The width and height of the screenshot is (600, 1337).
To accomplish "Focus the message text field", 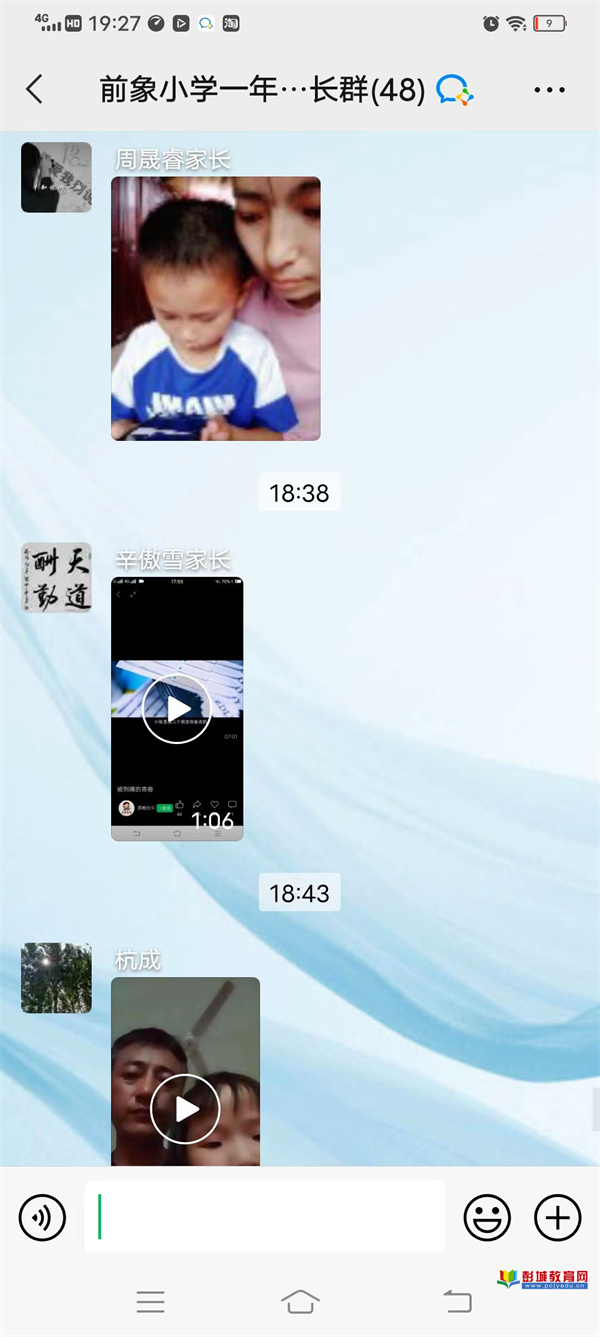I will pyautogui.click(x=265, y=1217).
